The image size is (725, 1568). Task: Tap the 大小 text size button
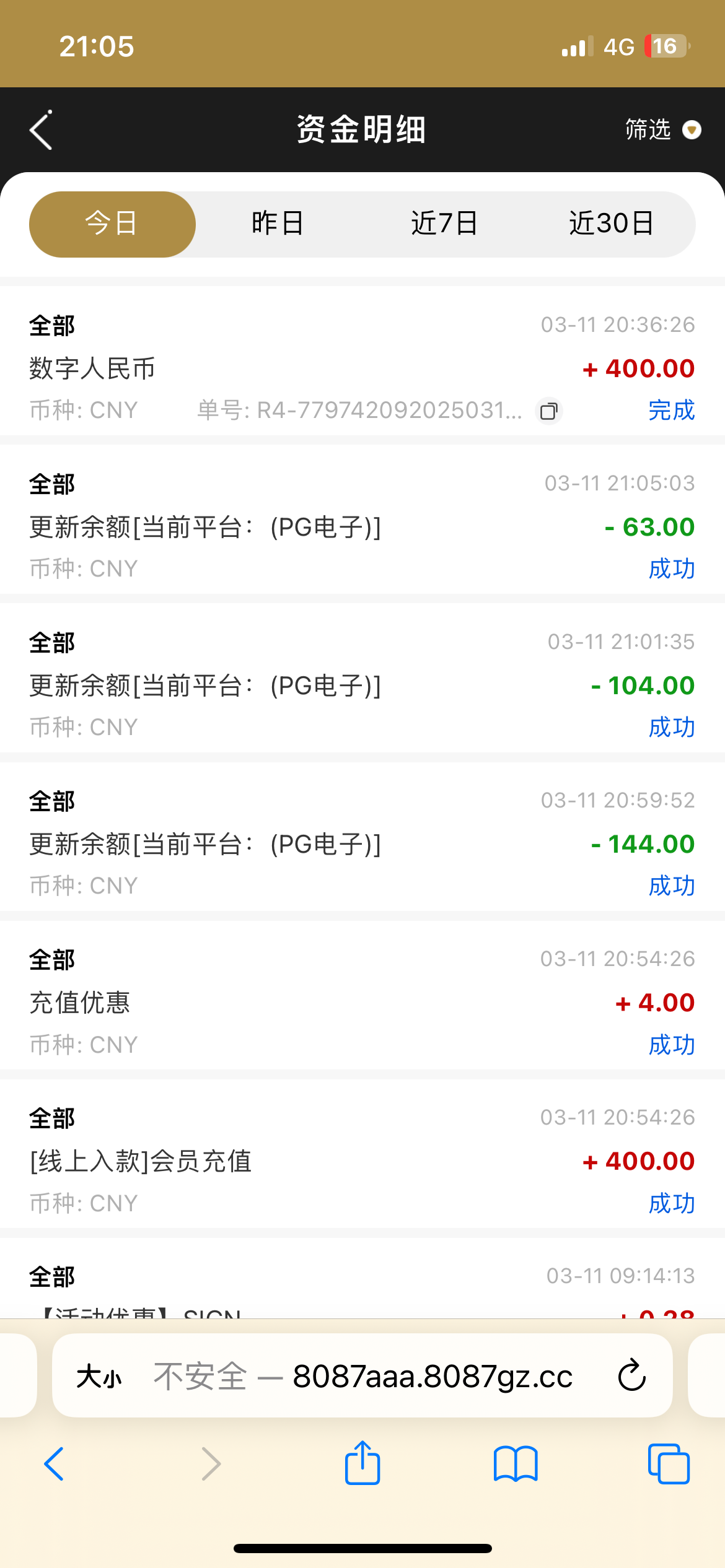pyautogui.click(x=99, y=1377)
